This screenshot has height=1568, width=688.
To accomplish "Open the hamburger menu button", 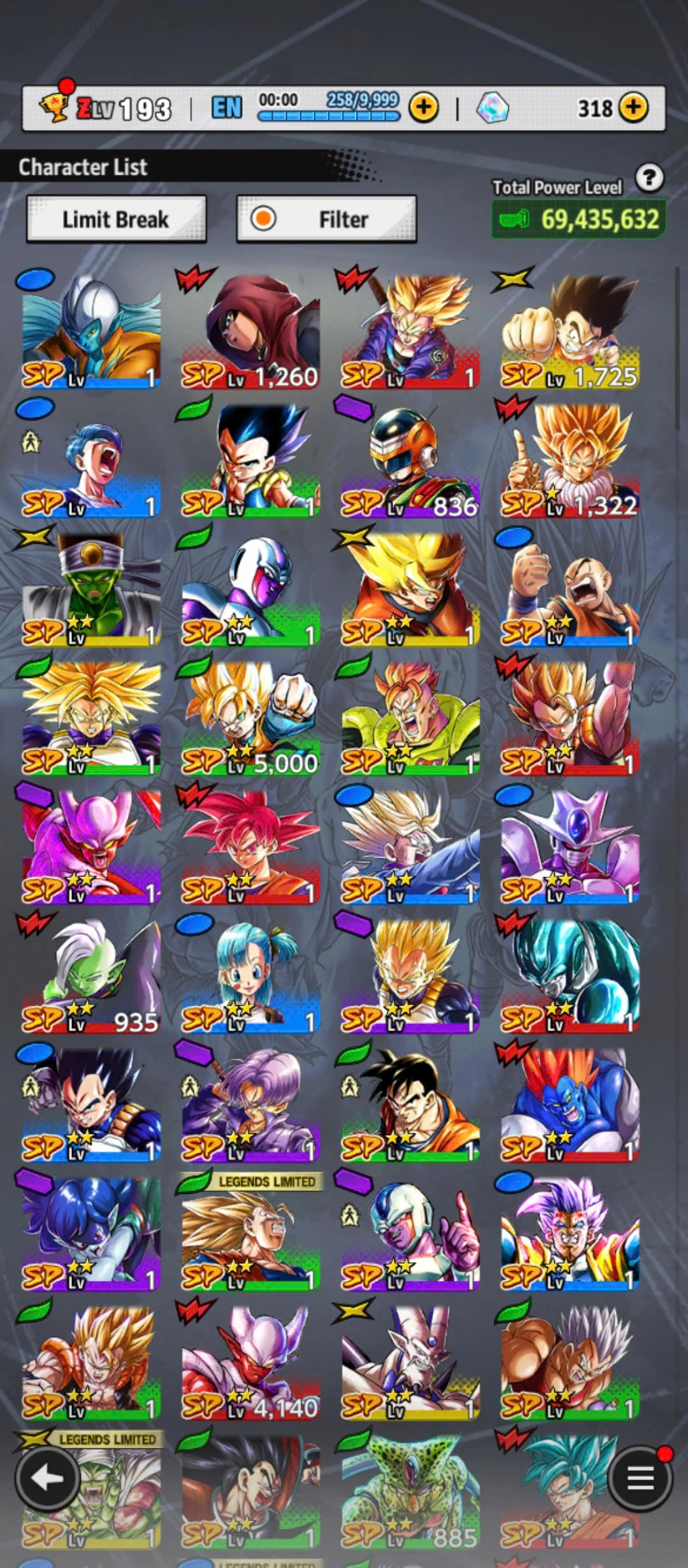I will click(x=640, y=1477).
